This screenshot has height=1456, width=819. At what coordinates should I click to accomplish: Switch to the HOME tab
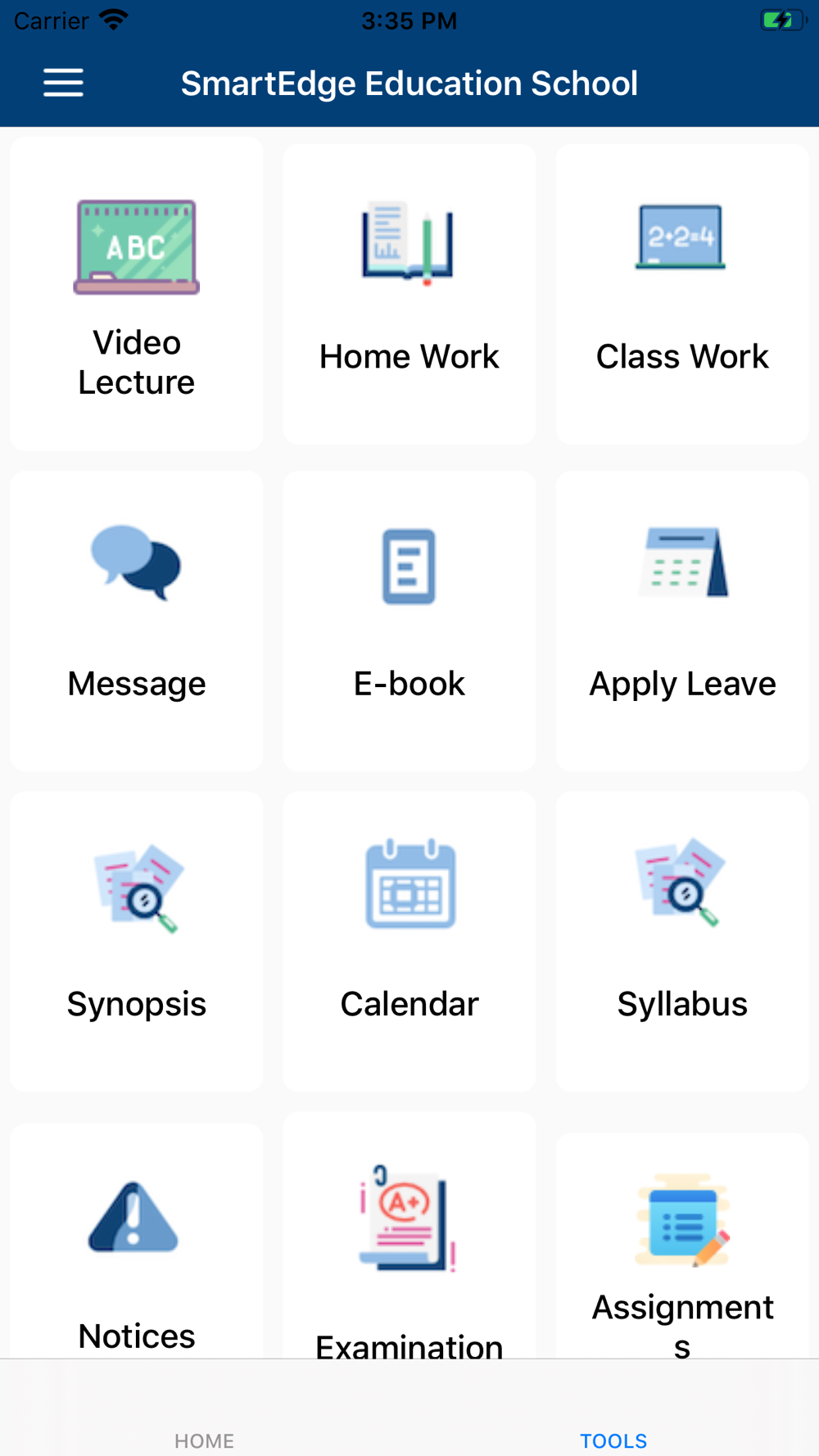205,1440
